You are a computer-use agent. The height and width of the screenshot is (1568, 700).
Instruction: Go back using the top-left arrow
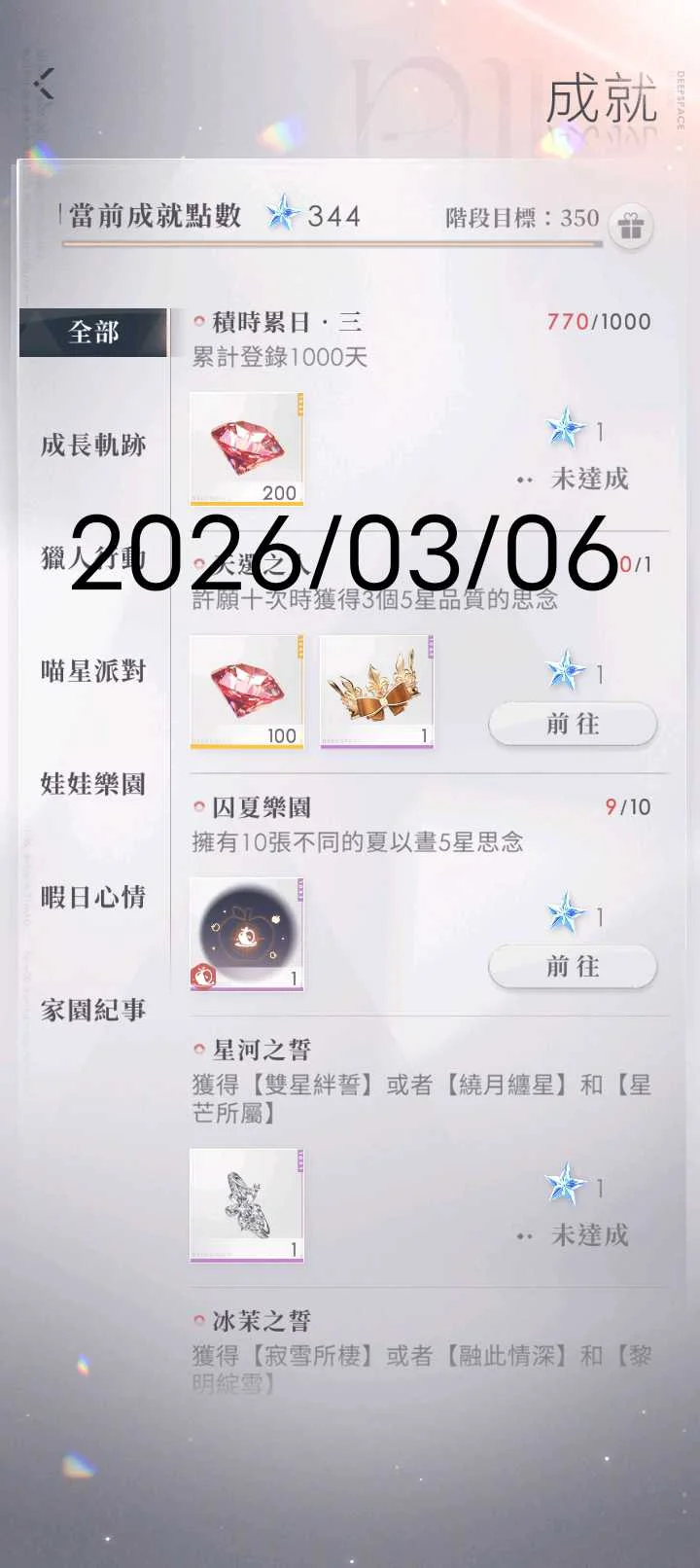point(45,84)
